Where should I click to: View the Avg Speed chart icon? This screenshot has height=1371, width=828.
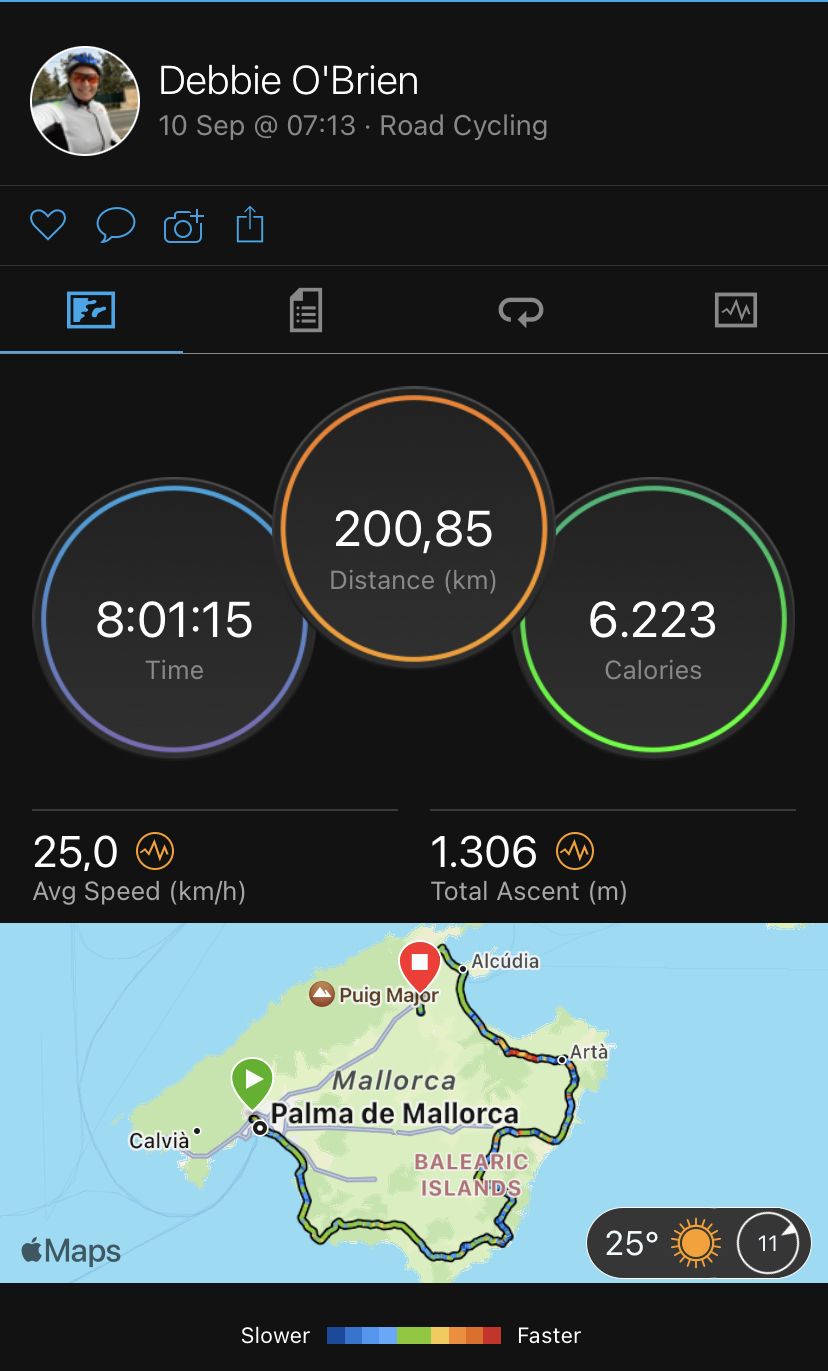[155, 852]
